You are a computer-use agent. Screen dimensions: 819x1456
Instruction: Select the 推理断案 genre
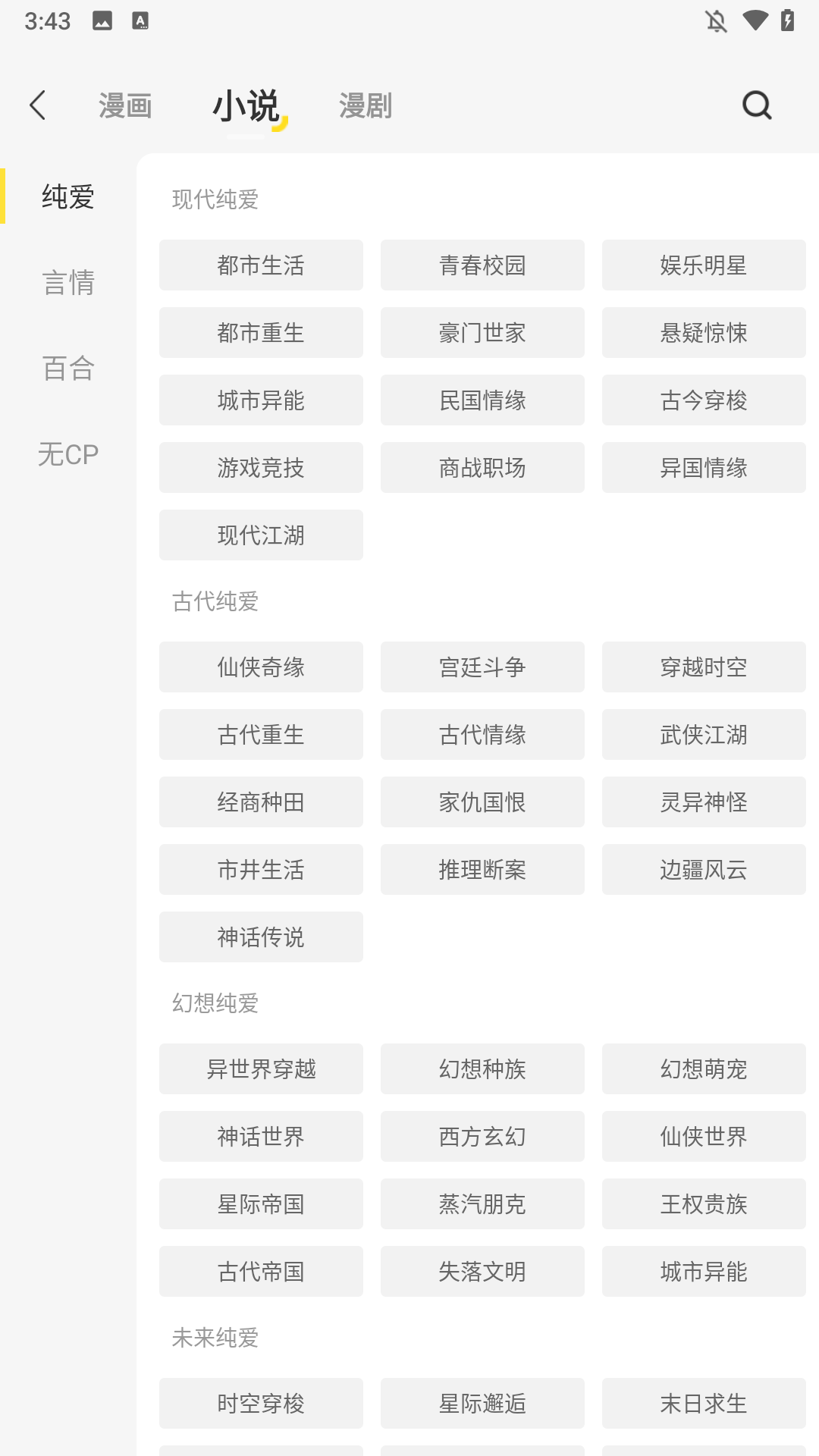[482, 870]
